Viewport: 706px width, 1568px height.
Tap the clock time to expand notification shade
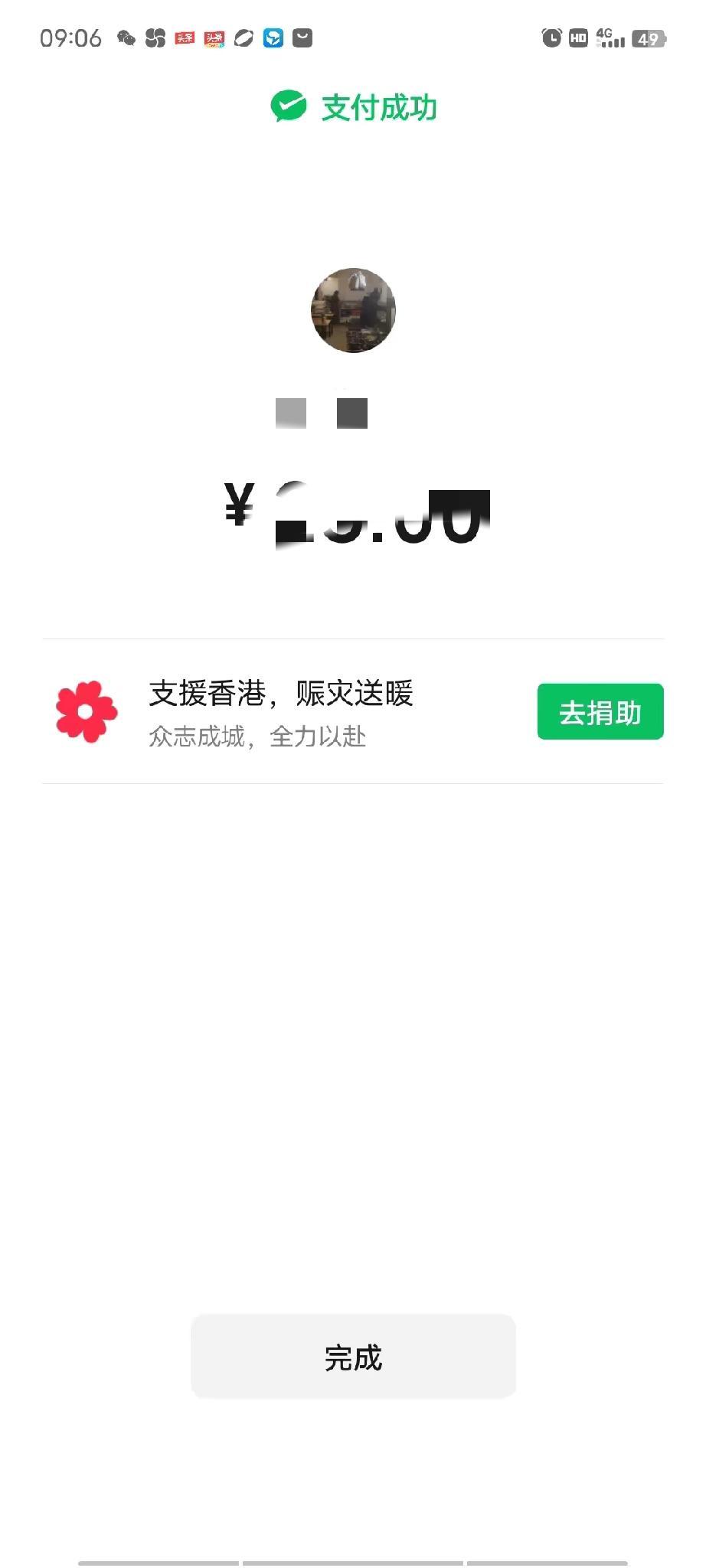[71, 37]
